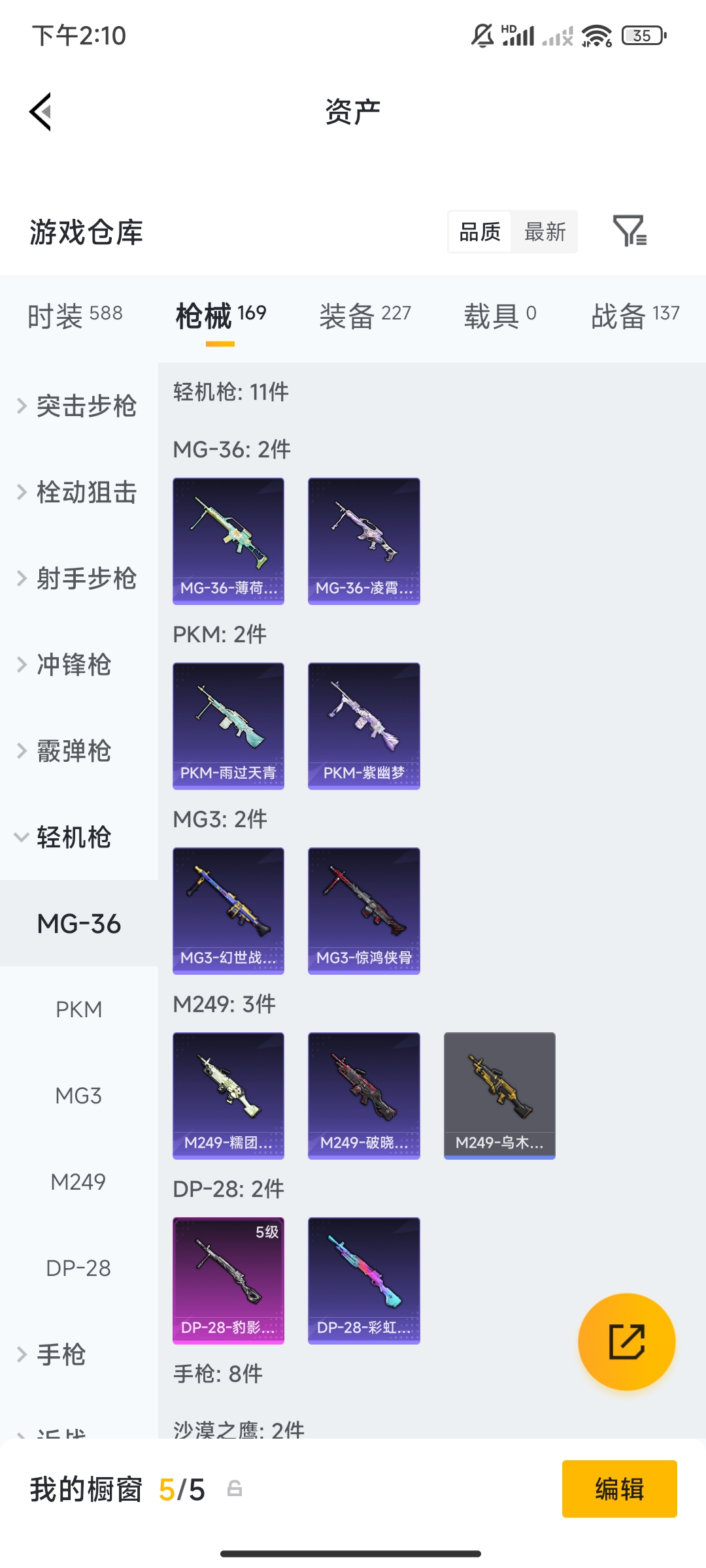Open the filter icon next to 最新
Image resolution: width=706 pixels, height=1568 pixels.
631,231
